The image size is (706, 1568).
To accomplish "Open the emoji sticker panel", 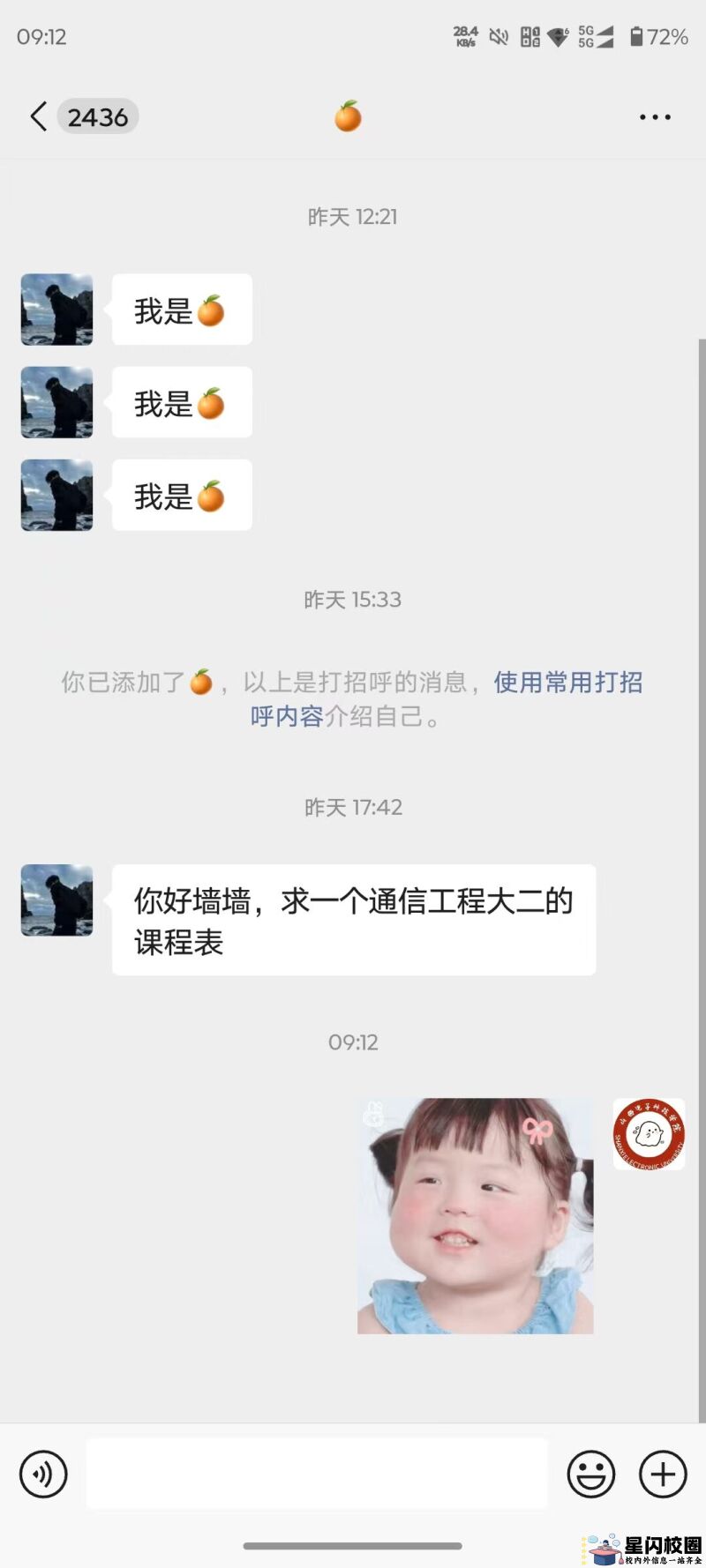I will tap(590, 1474).
